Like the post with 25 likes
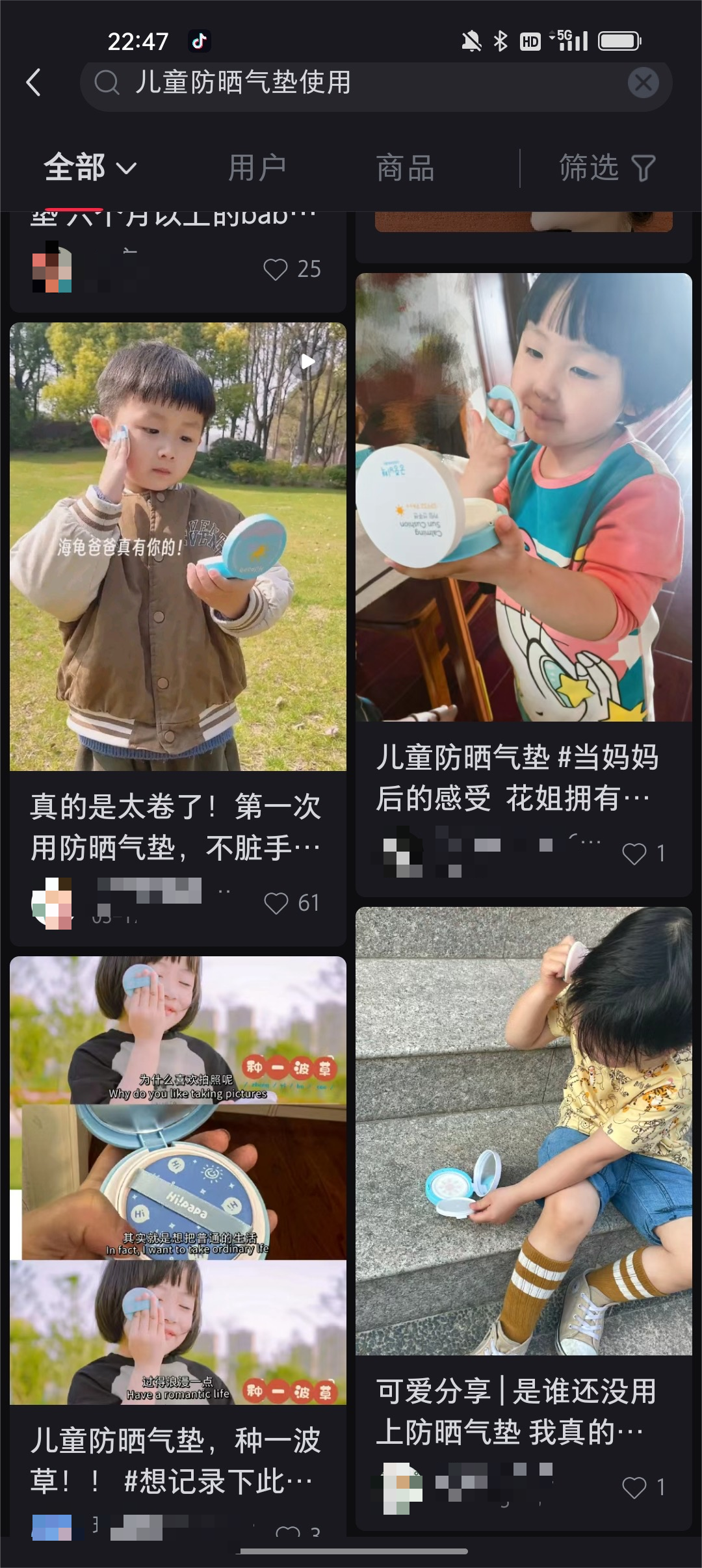Screen dimensions: 702x1568 click(276, 269)
